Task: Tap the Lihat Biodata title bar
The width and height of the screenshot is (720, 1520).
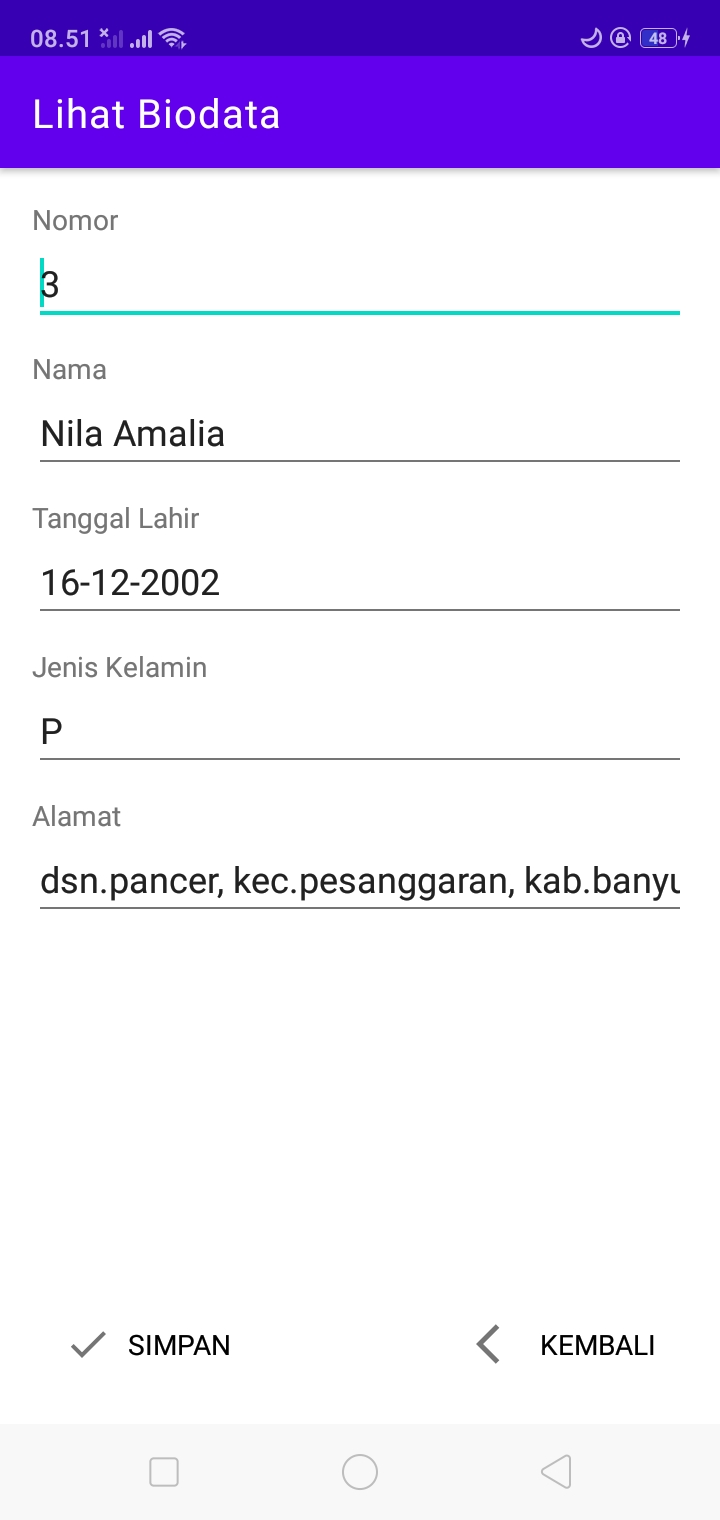Action: coord(157,113)
